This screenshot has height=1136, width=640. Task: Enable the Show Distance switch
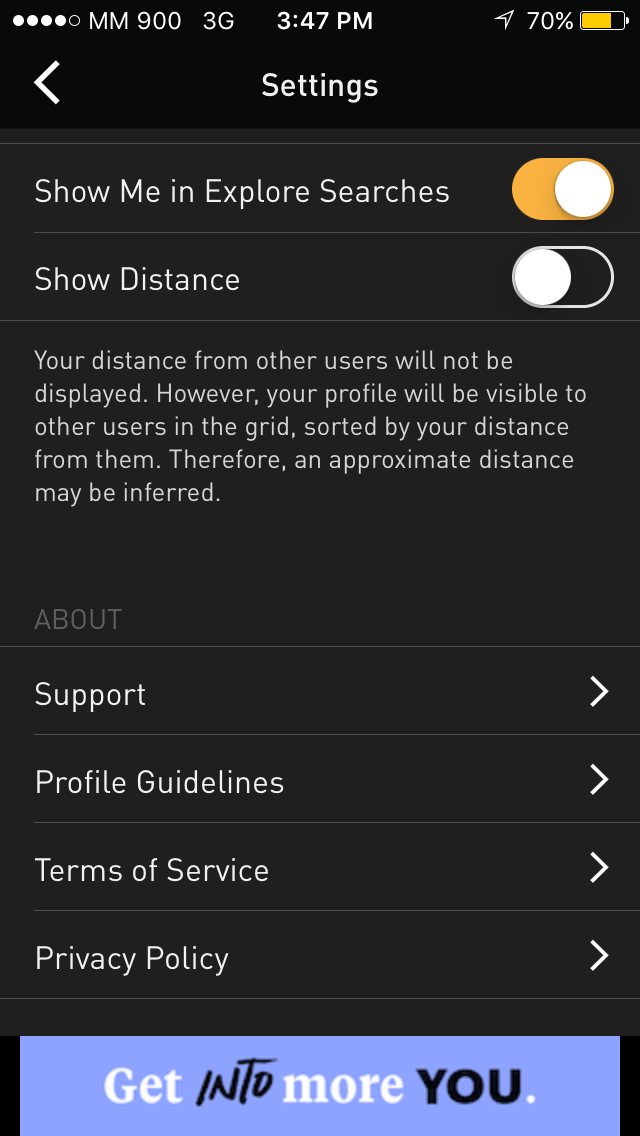tap(562, 277)
